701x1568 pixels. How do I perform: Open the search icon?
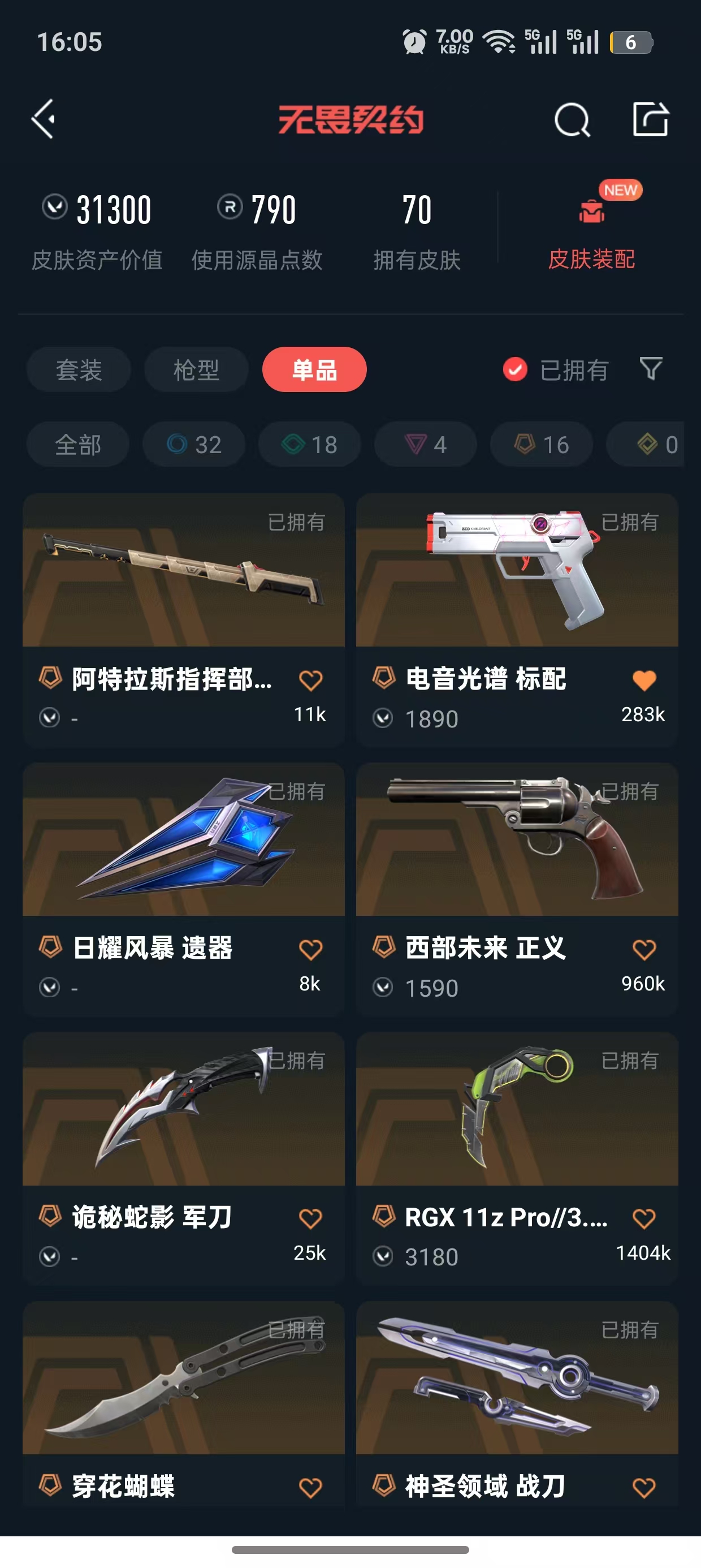tap(572, 119)
